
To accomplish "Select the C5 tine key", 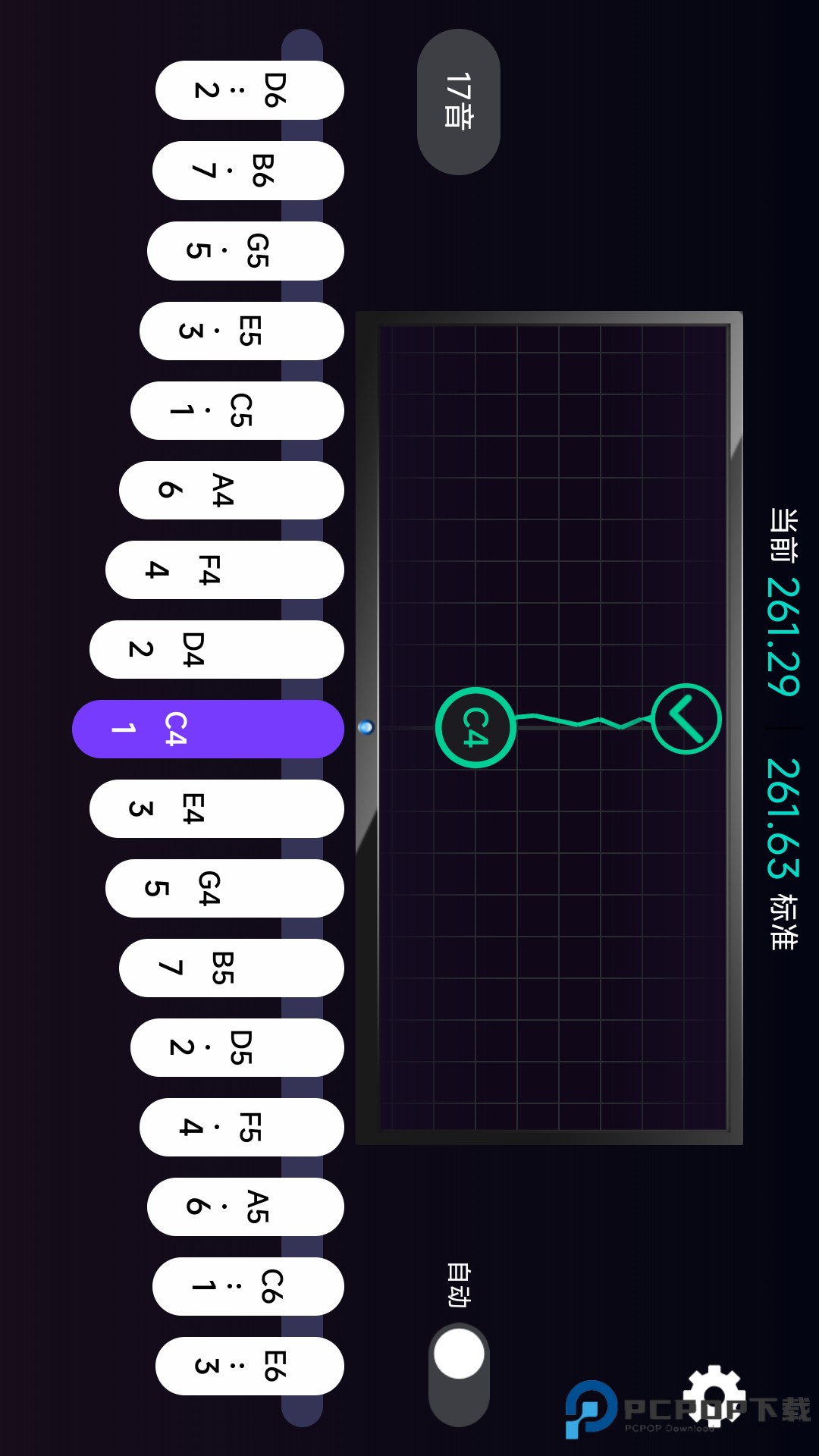I will [x=237, y=410].
